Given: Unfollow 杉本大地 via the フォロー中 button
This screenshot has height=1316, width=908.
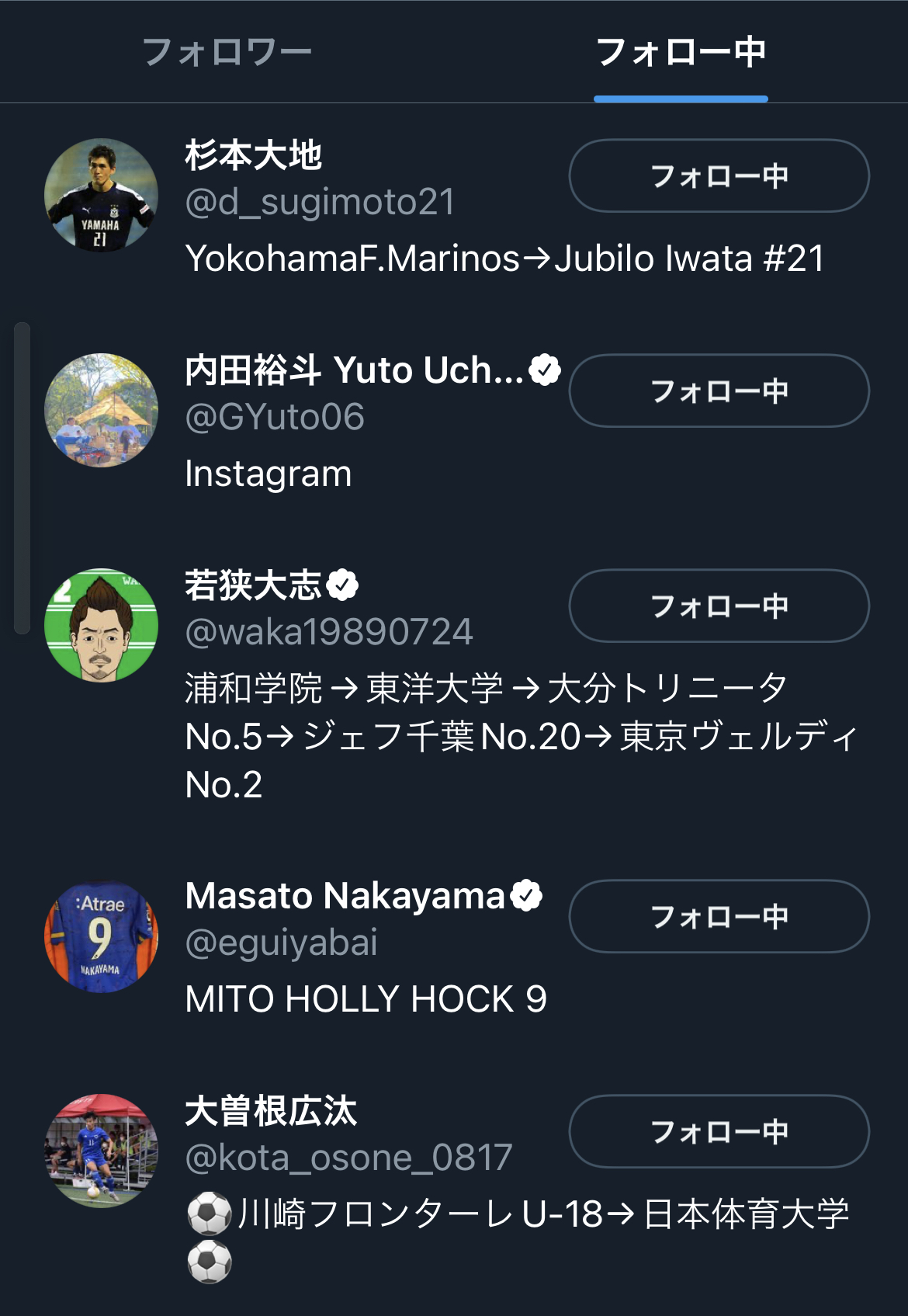Looking at the screenshot, I should 719,175.
